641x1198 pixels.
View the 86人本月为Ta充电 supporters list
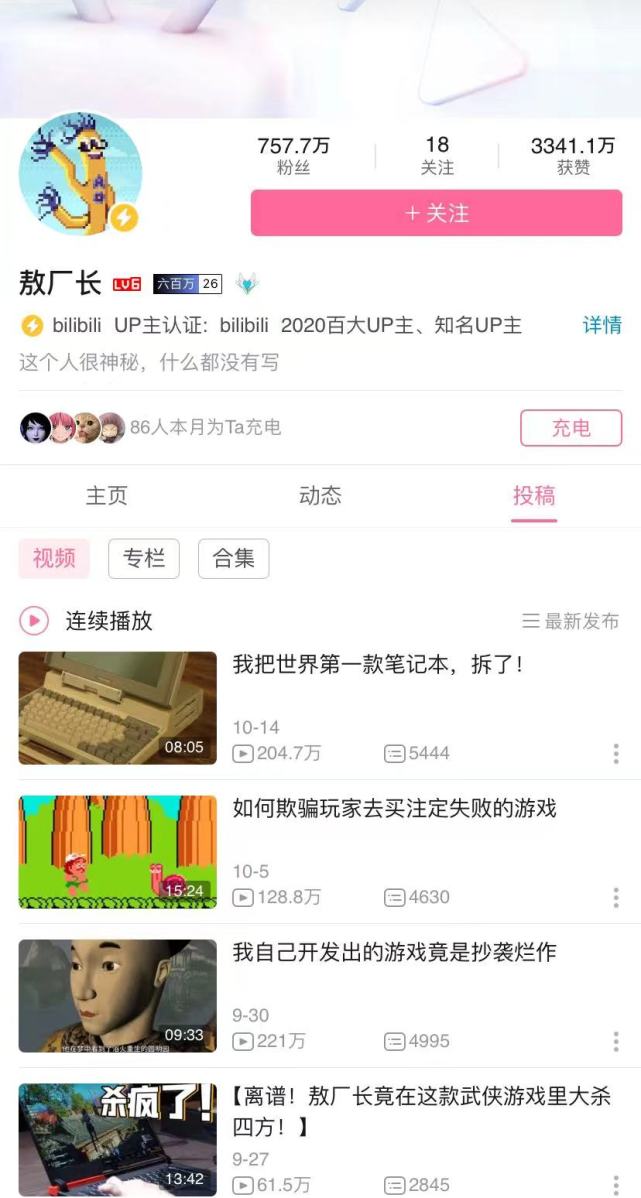point(151,428)
